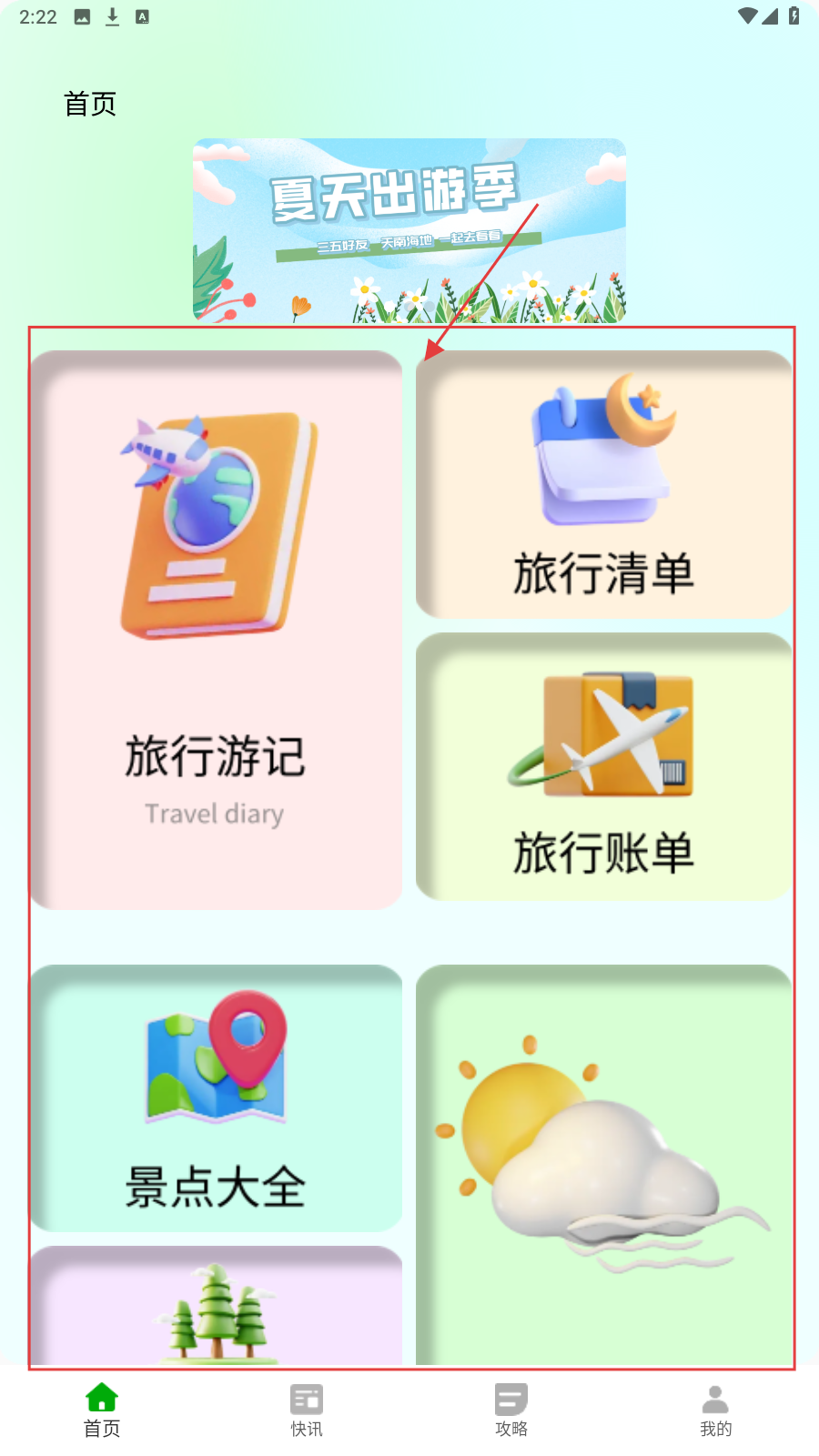Switch to the 攻略 tab

click(511, 1410)
